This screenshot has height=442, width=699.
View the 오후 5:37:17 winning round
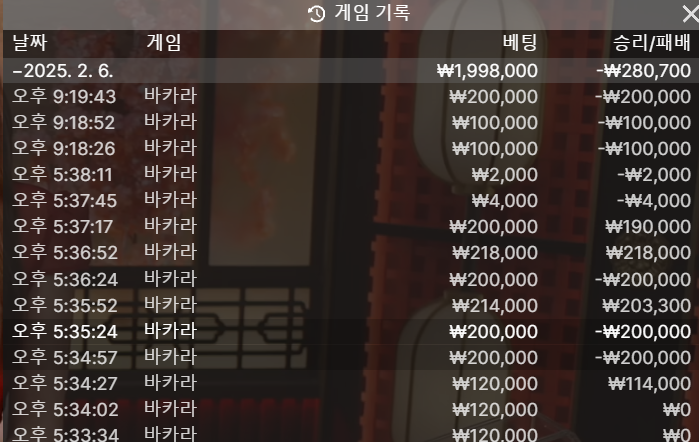[x=349, y=226]
